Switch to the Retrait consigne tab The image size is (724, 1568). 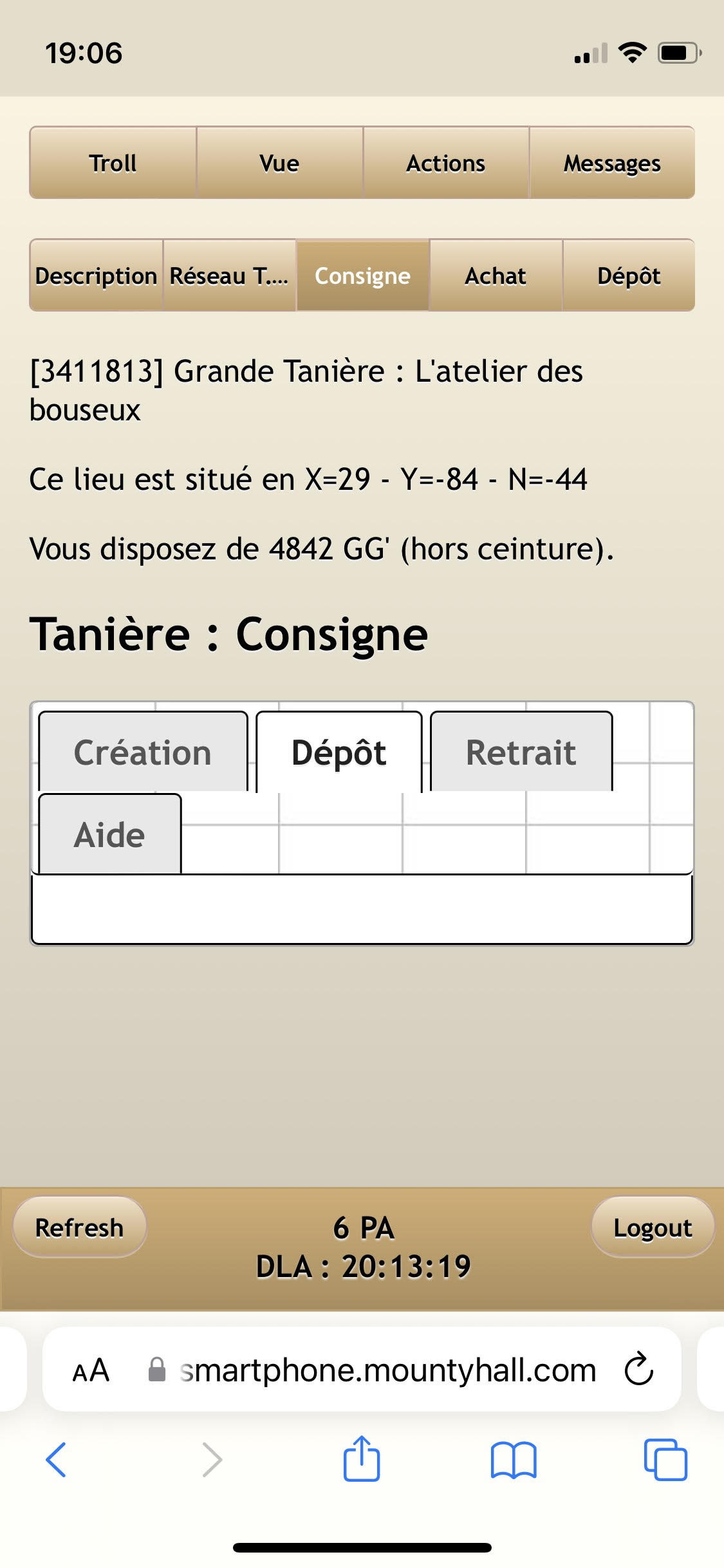point(521,752)
